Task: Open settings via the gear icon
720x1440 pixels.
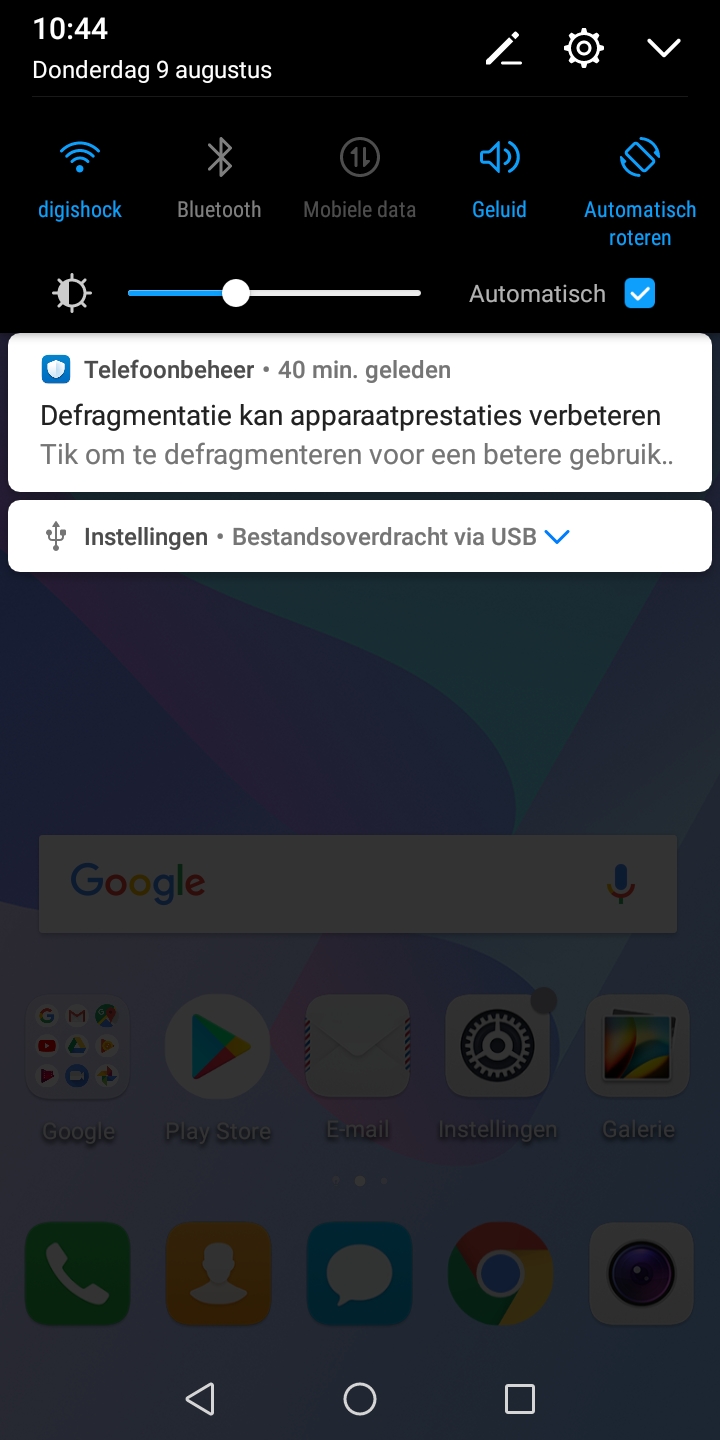Action: (584, 48)
